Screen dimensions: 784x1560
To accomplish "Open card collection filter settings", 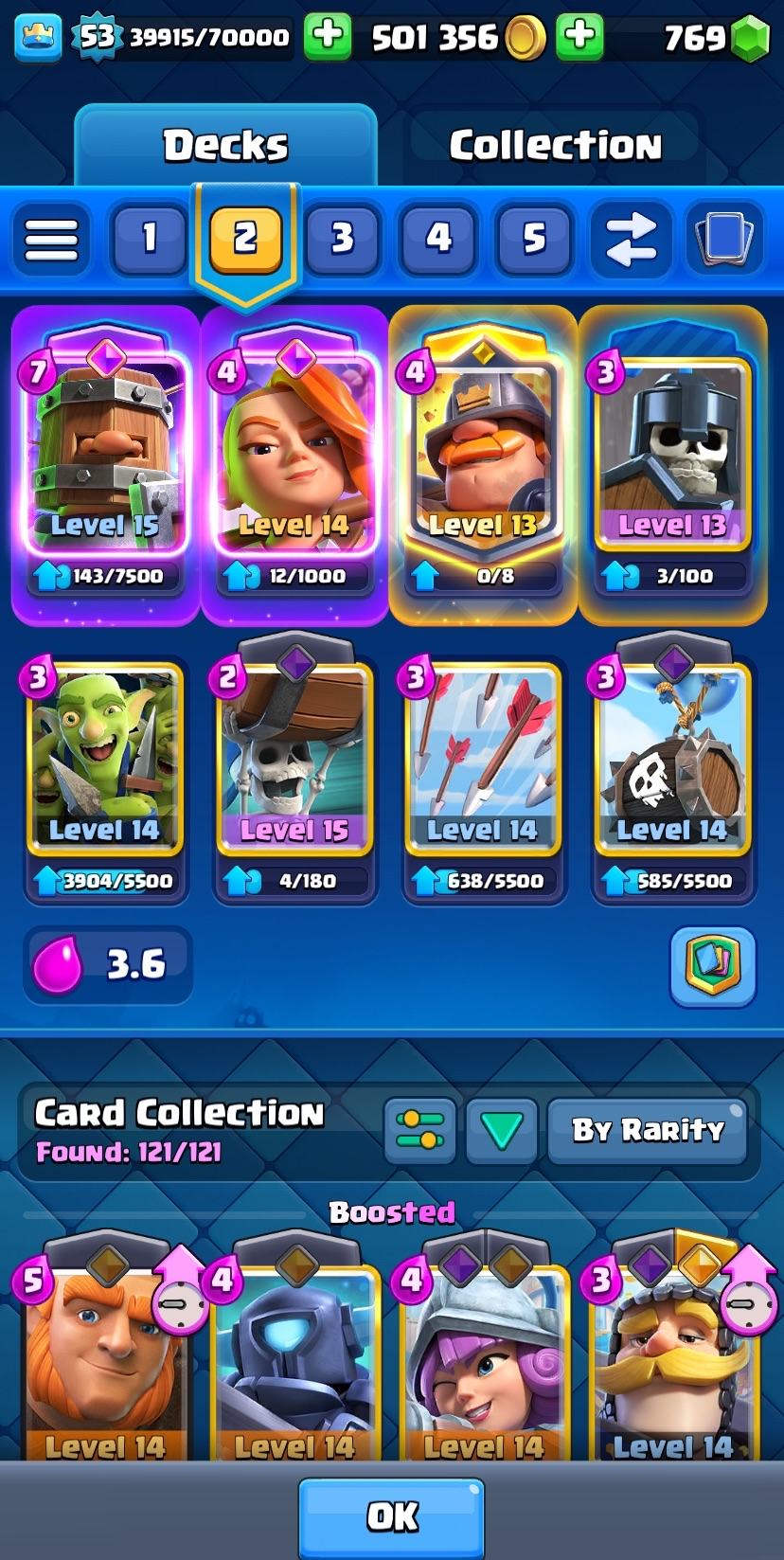I will (420, 1130).
